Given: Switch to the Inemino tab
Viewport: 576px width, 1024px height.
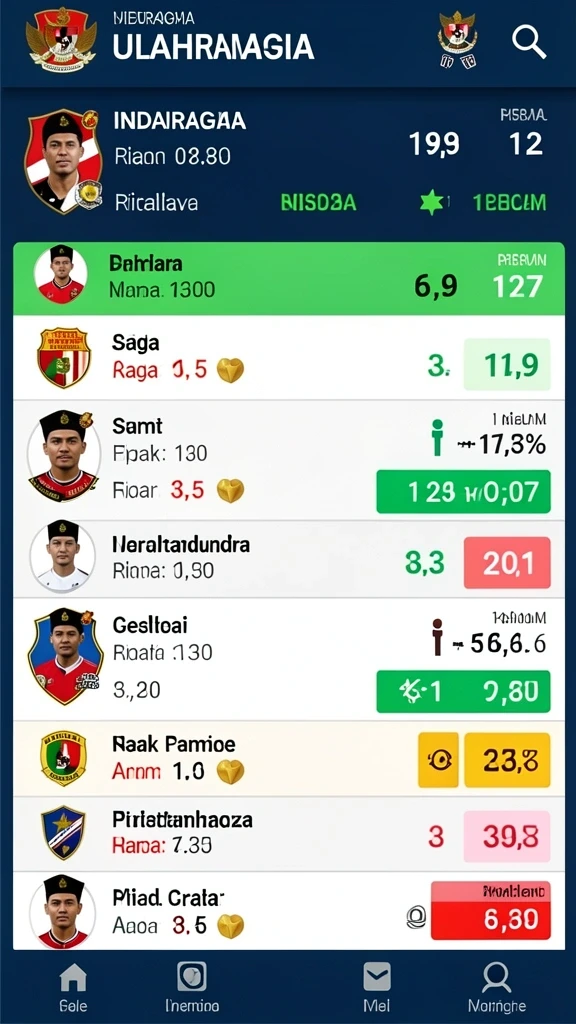Looking at the screenshot, I should tap(192, 986).
